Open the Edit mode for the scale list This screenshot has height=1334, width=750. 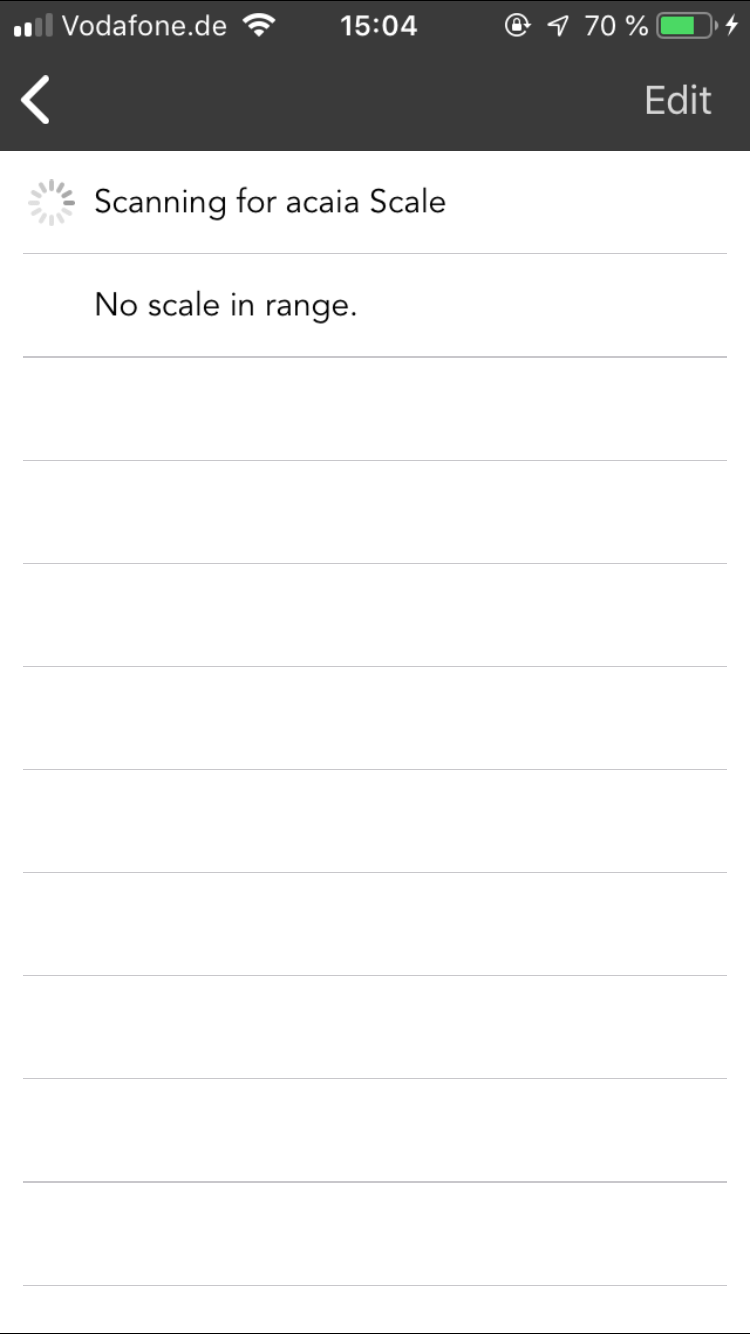[x=677, y=99]
